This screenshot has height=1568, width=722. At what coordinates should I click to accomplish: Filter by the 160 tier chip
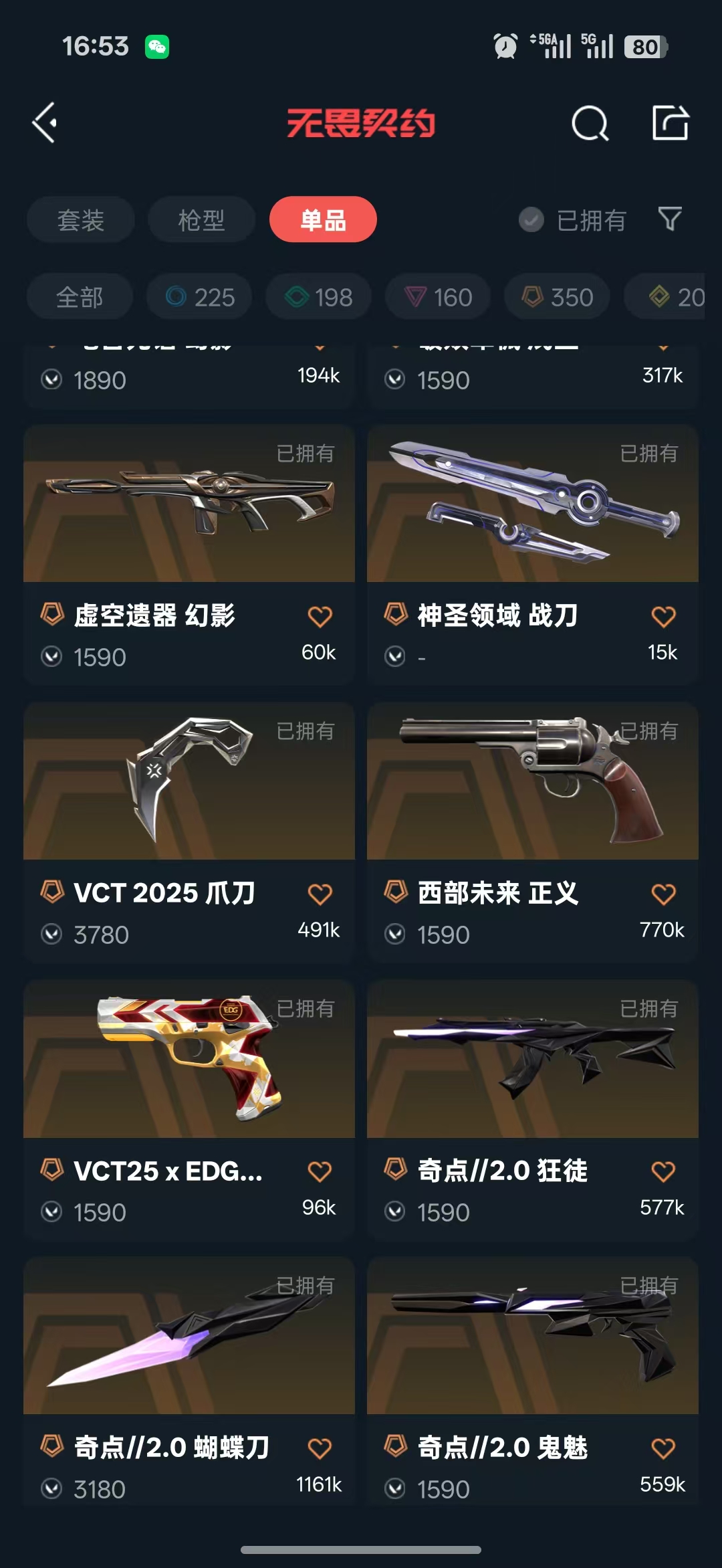[x=438, y=296]
